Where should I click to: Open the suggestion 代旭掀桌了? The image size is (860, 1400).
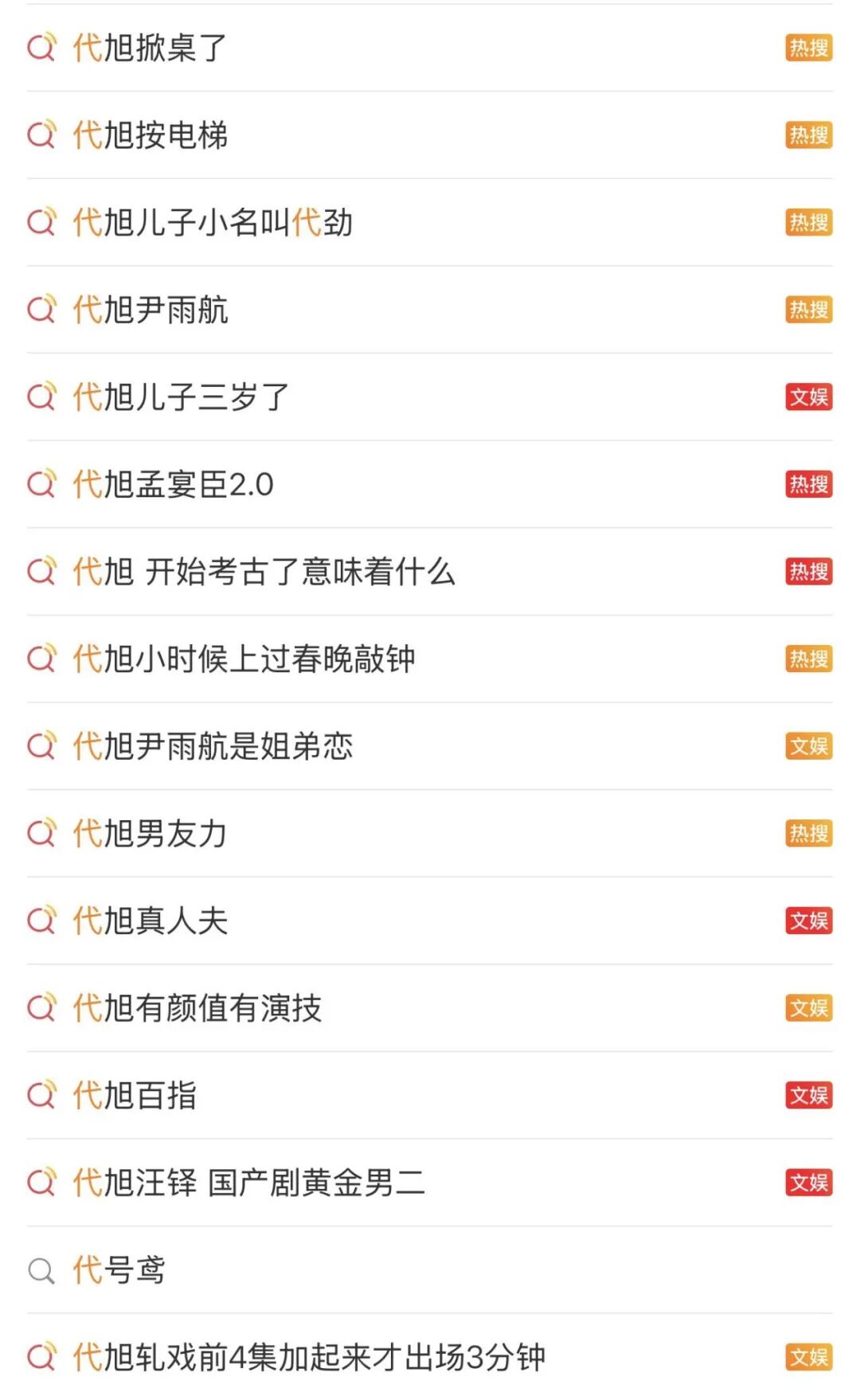150,48
